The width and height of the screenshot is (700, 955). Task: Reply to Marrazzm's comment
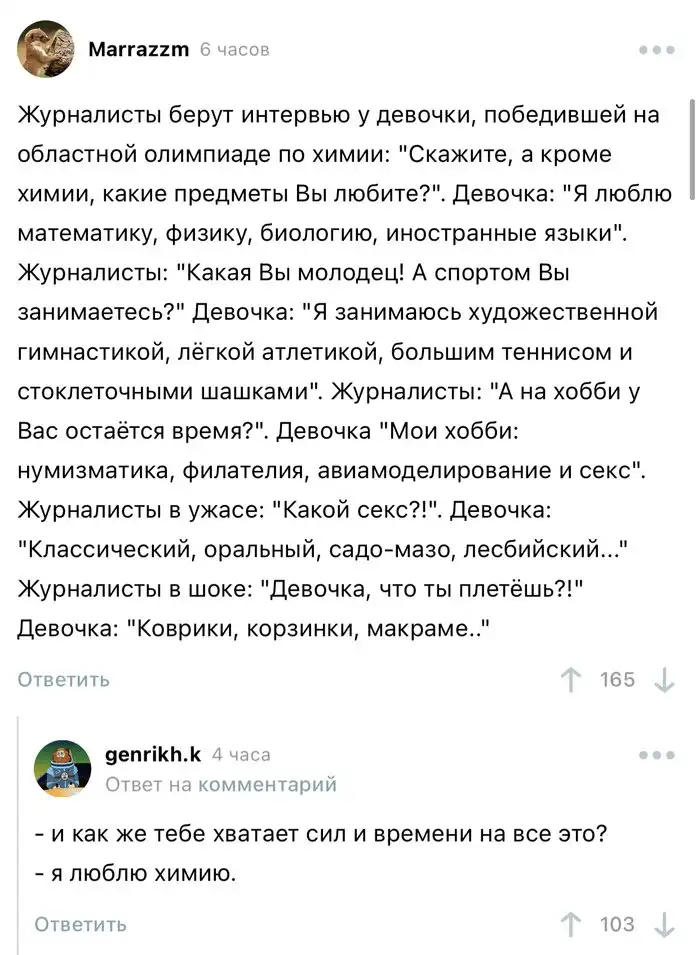coord(63,680)
